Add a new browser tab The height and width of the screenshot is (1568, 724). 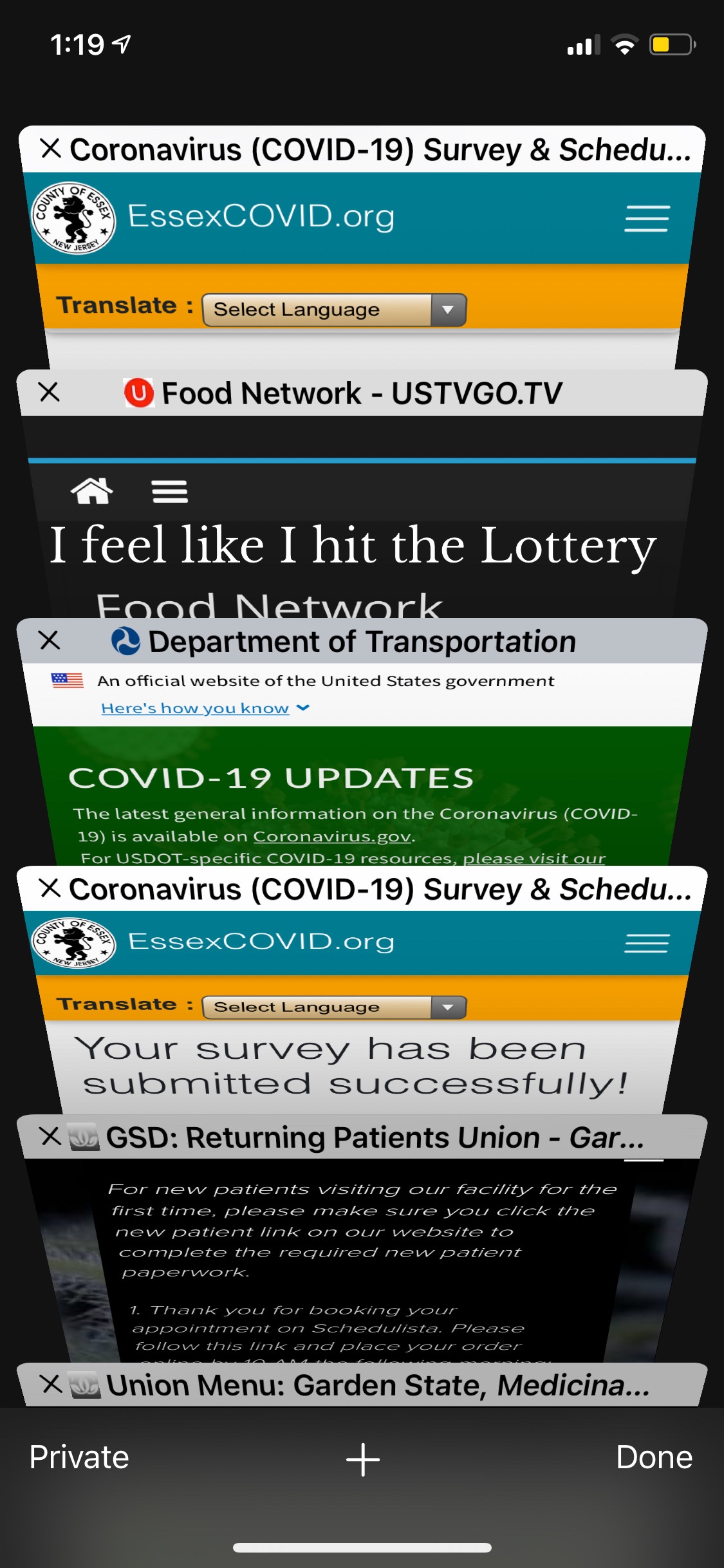tap(362, 1459)
